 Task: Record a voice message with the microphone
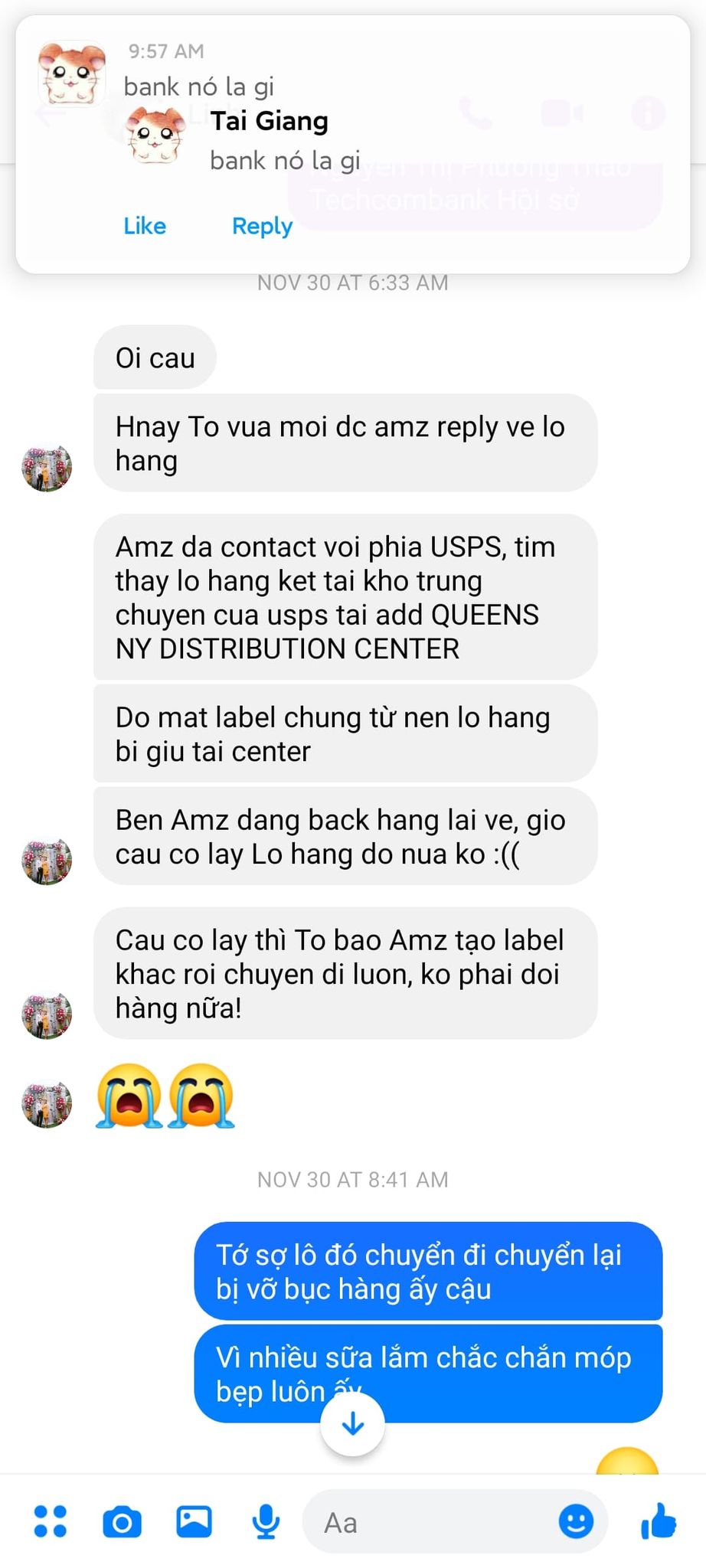(x=266, y=1521)
